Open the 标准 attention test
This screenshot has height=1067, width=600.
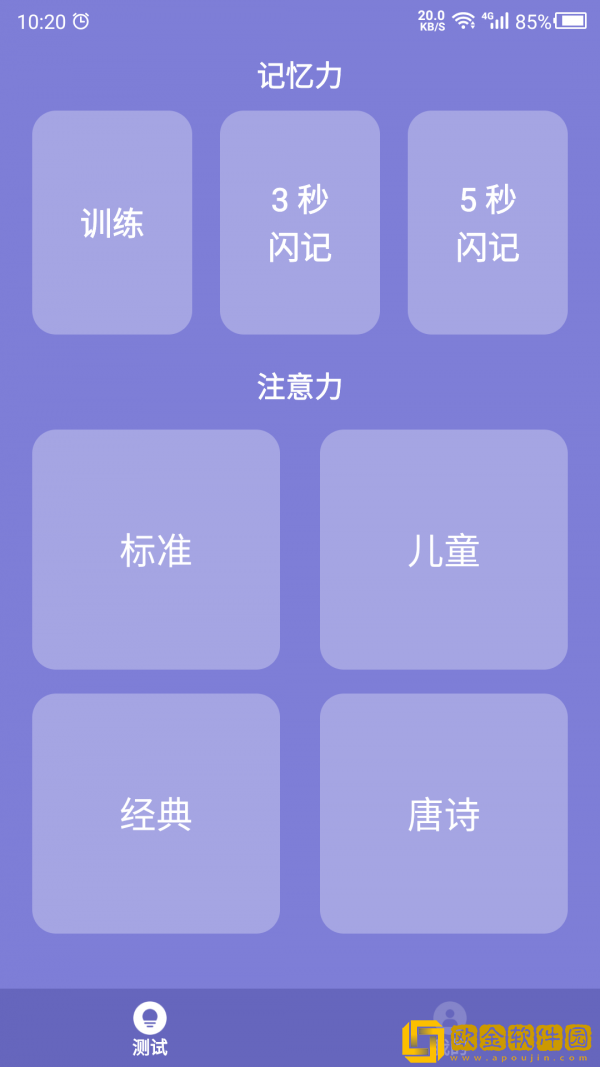coord(156,549)
